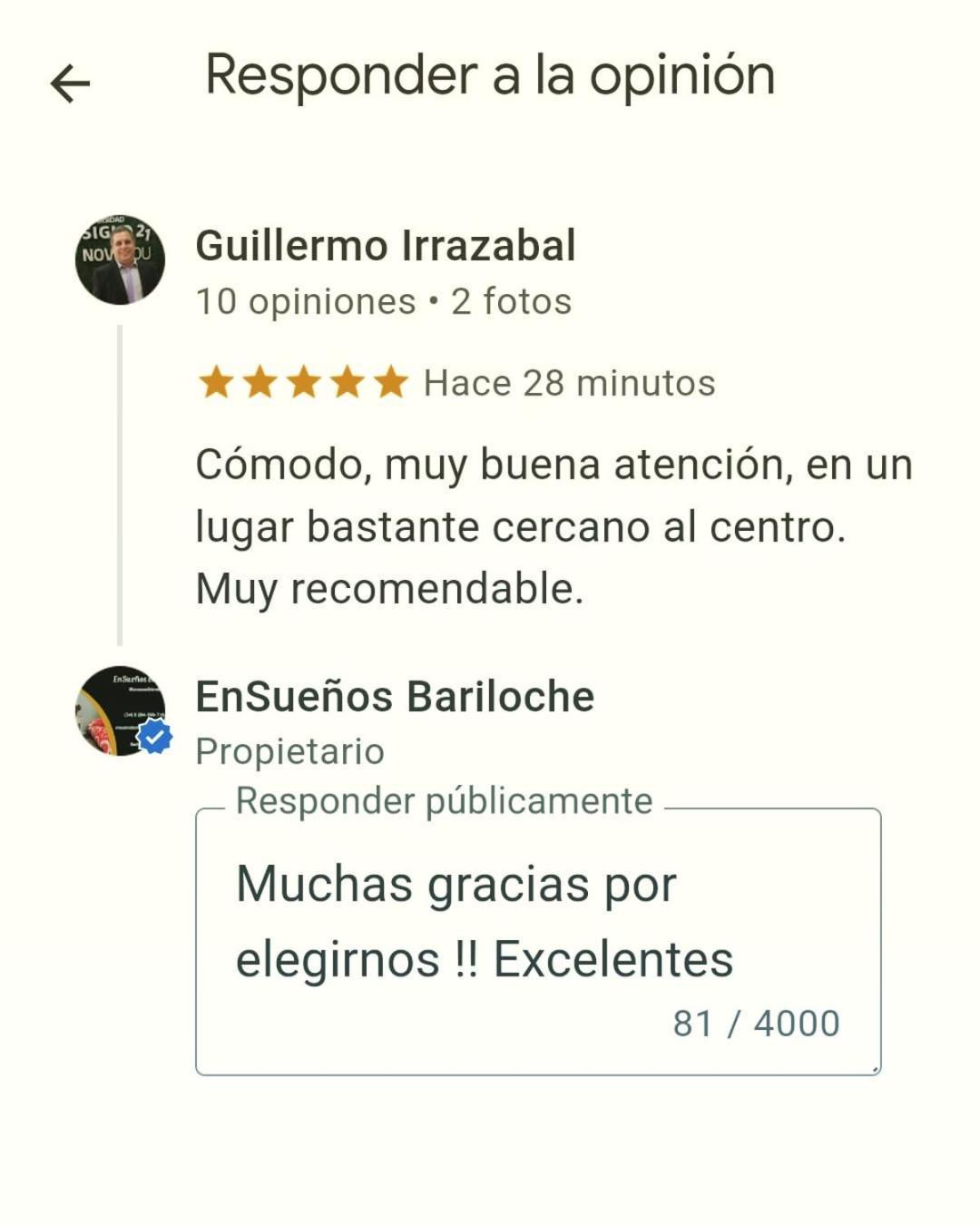Open Guillermo Irrazabal's profile picture
This screenshot has height=1225, width=980.
[x=120, y=260]
